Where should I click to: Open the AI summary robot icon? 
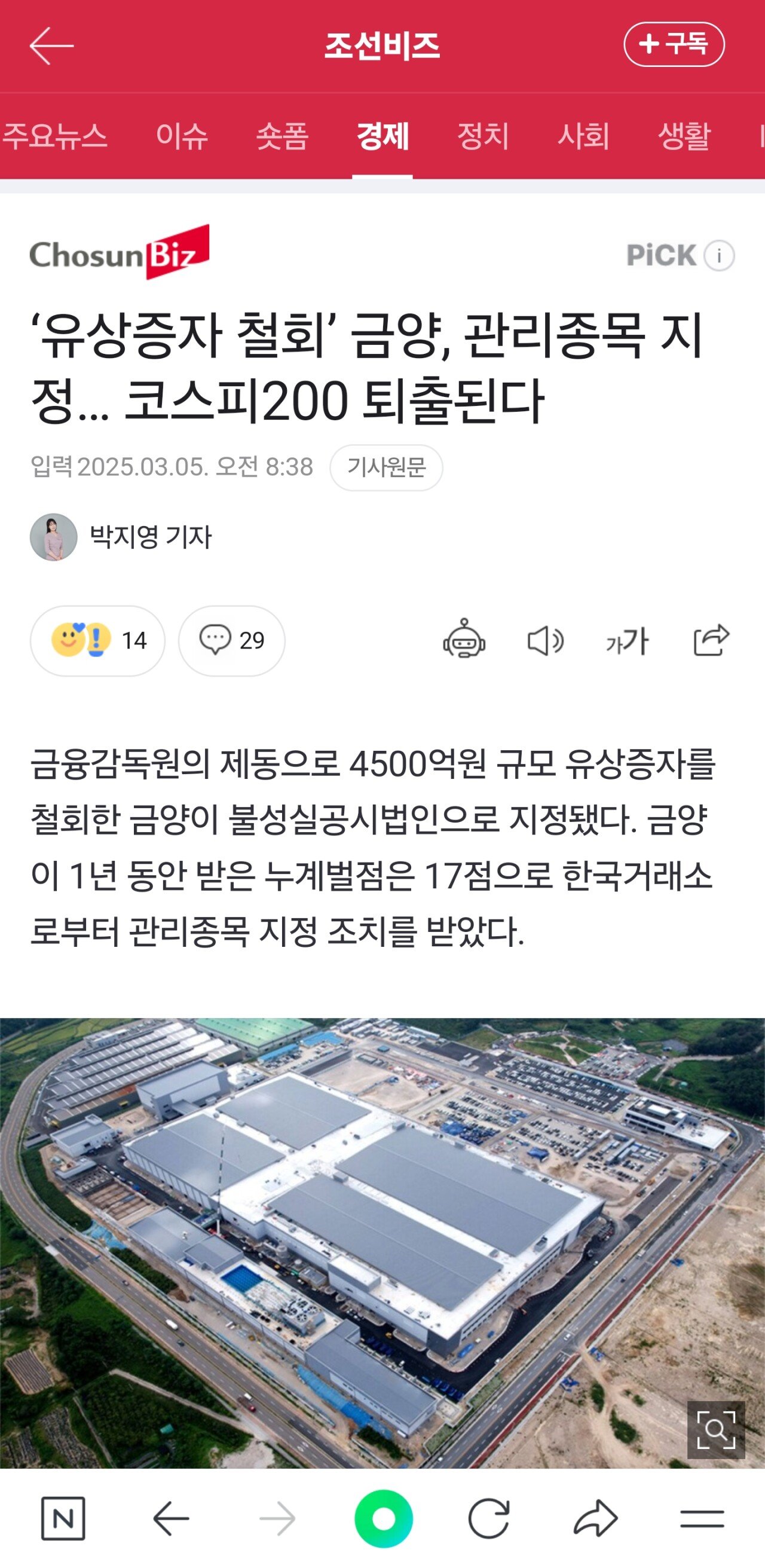[464, 640]
